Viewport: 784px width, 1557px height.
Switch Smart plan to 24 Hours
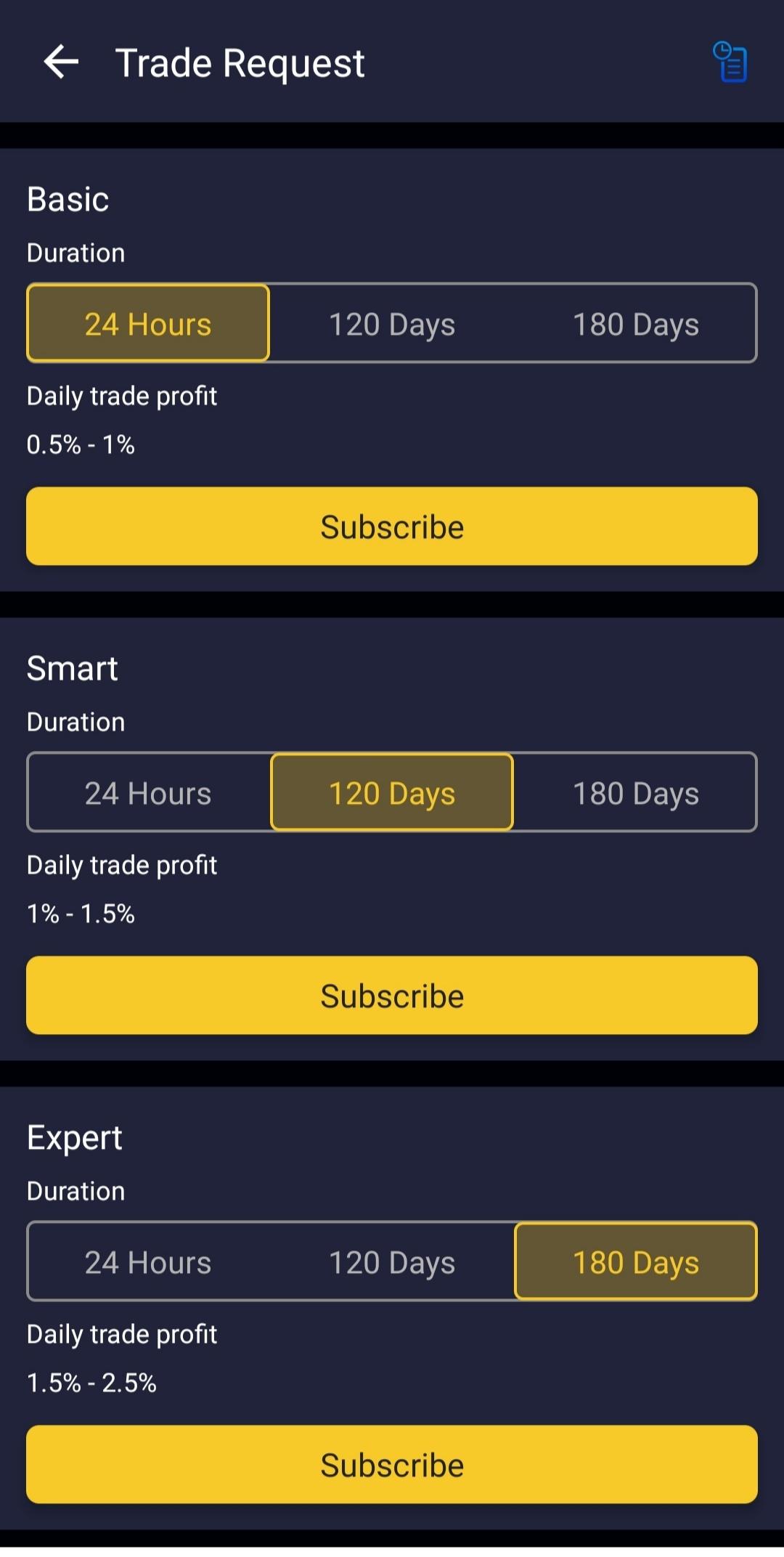[148, 793]
